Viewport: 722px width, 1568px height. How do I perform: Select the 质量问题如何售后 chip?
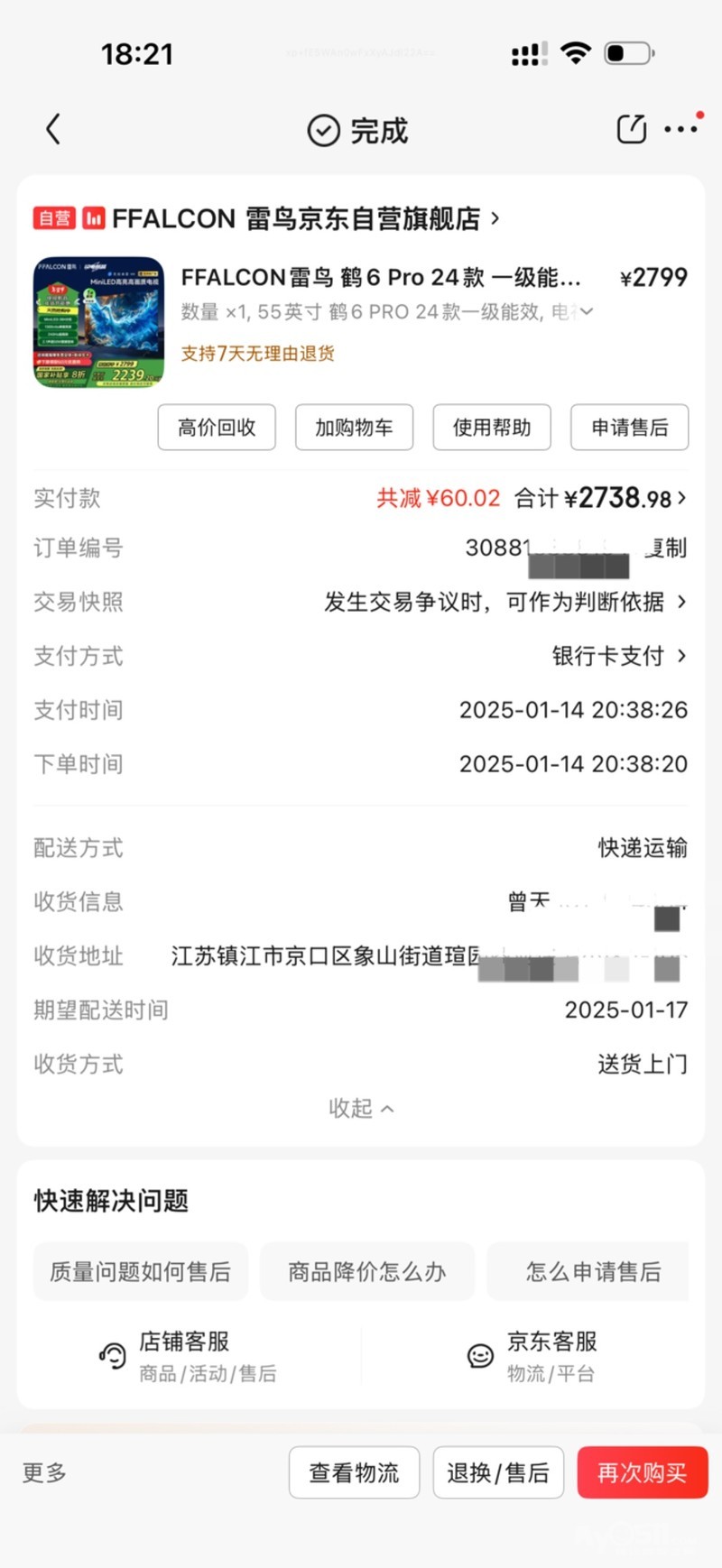pyautogui.click(x=141, y=1272)
